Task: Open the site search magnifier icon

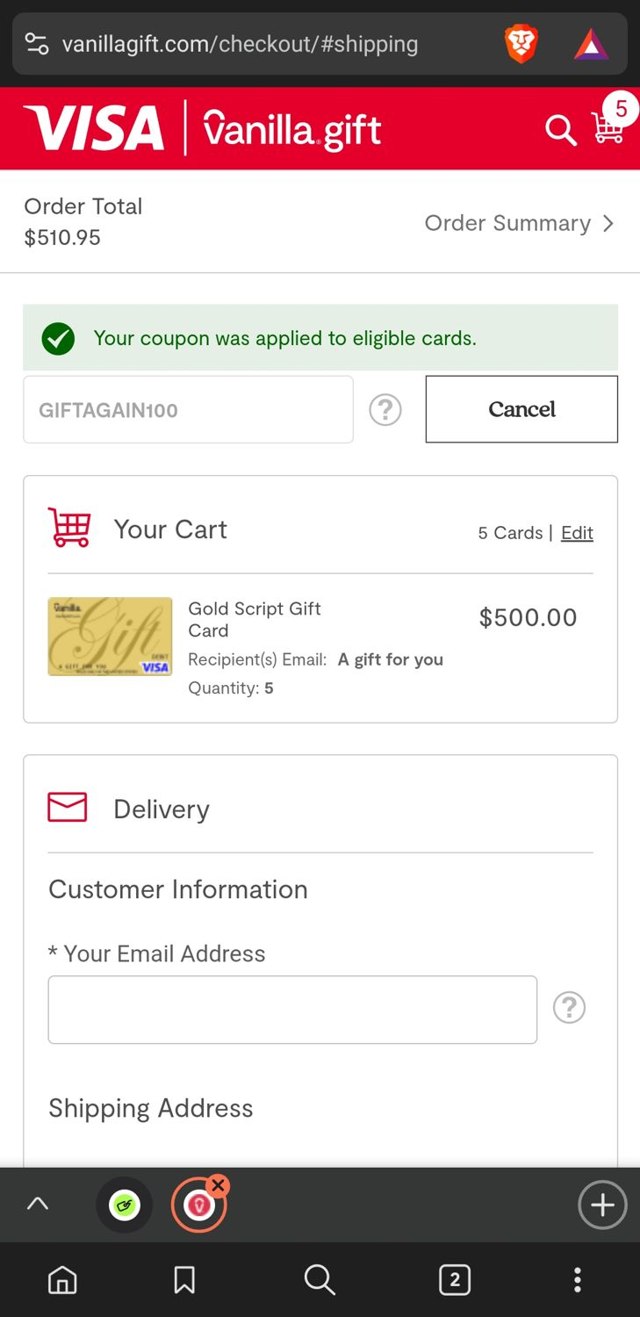Action: (x=560, y=130)
